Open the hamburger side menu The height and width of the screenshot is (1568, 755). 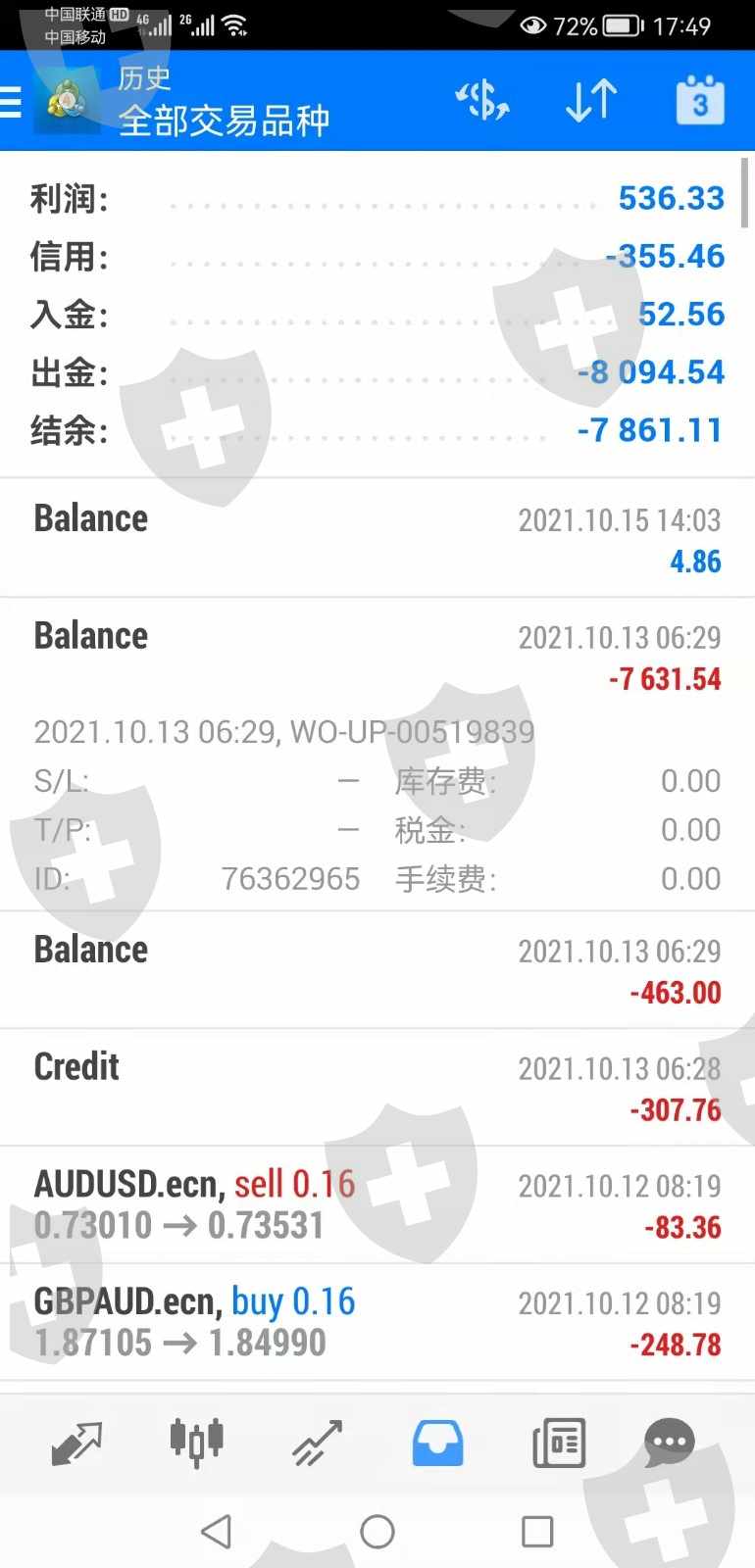tap(12, 102)
